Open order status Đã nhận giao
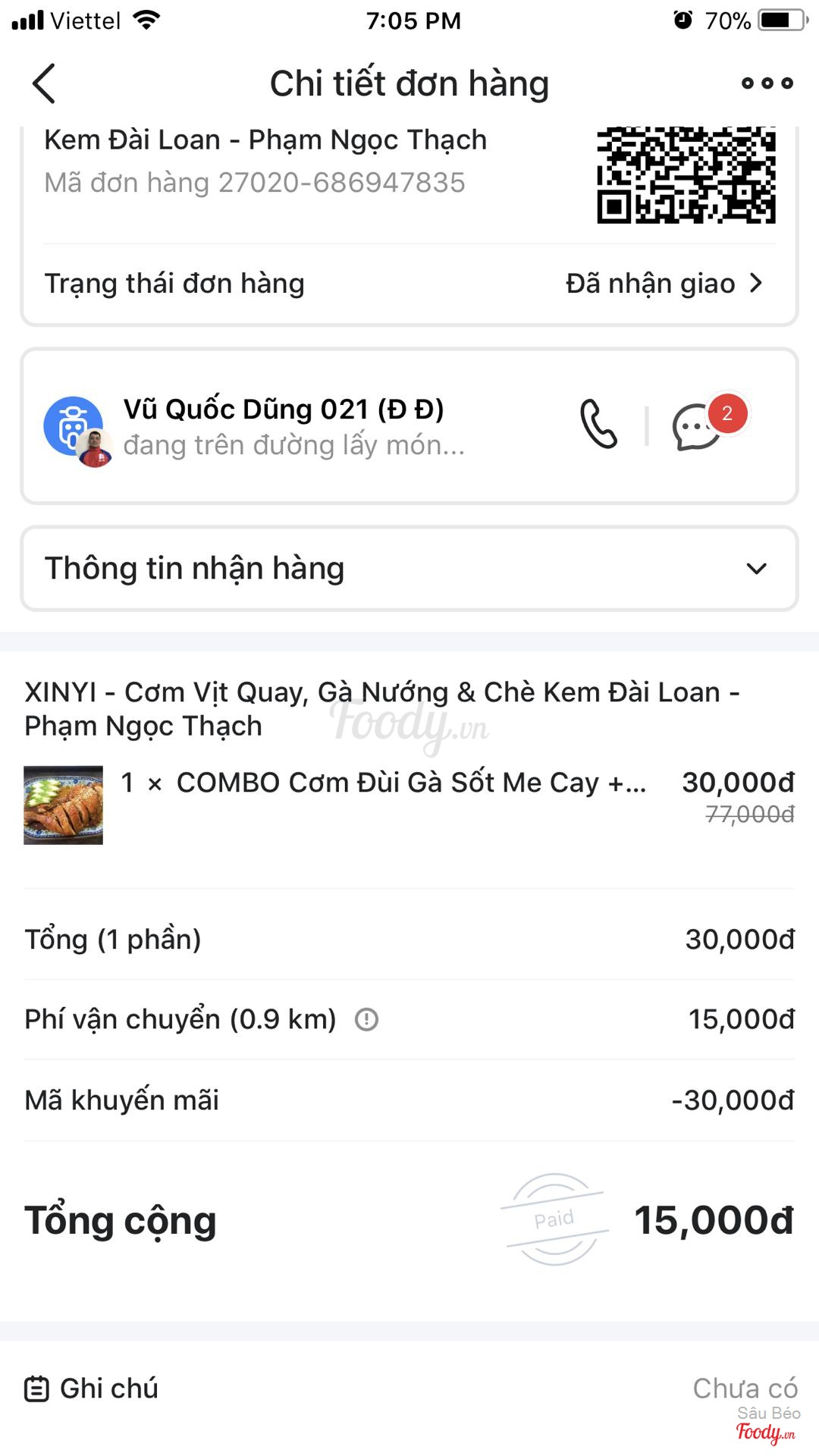 click(x=664, y=284)
